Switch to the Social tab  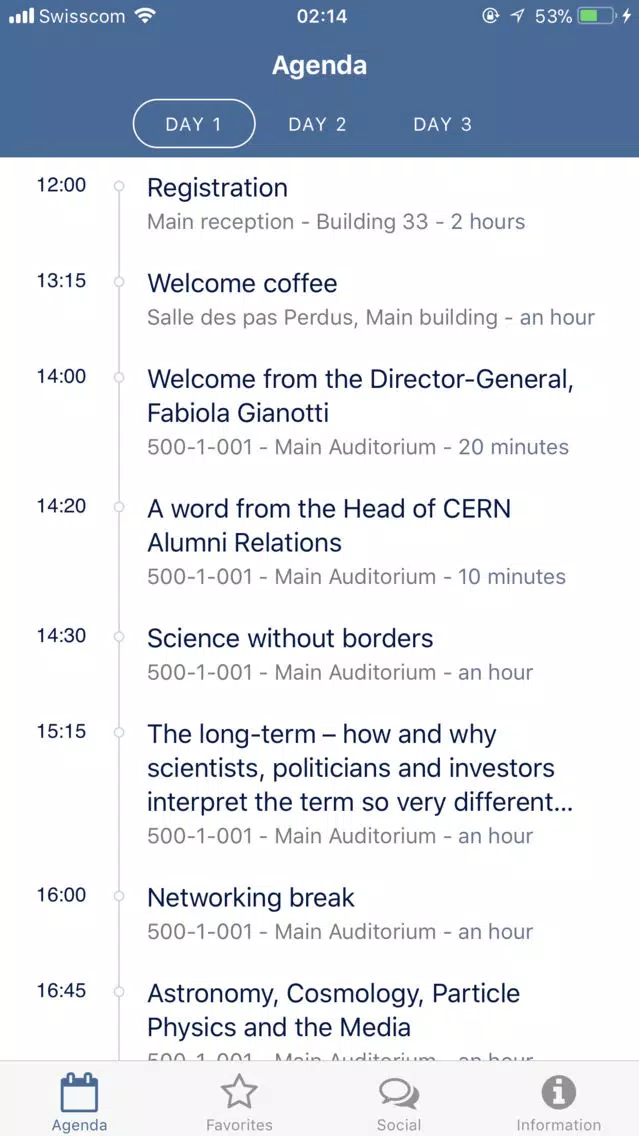coord(398,1101)
